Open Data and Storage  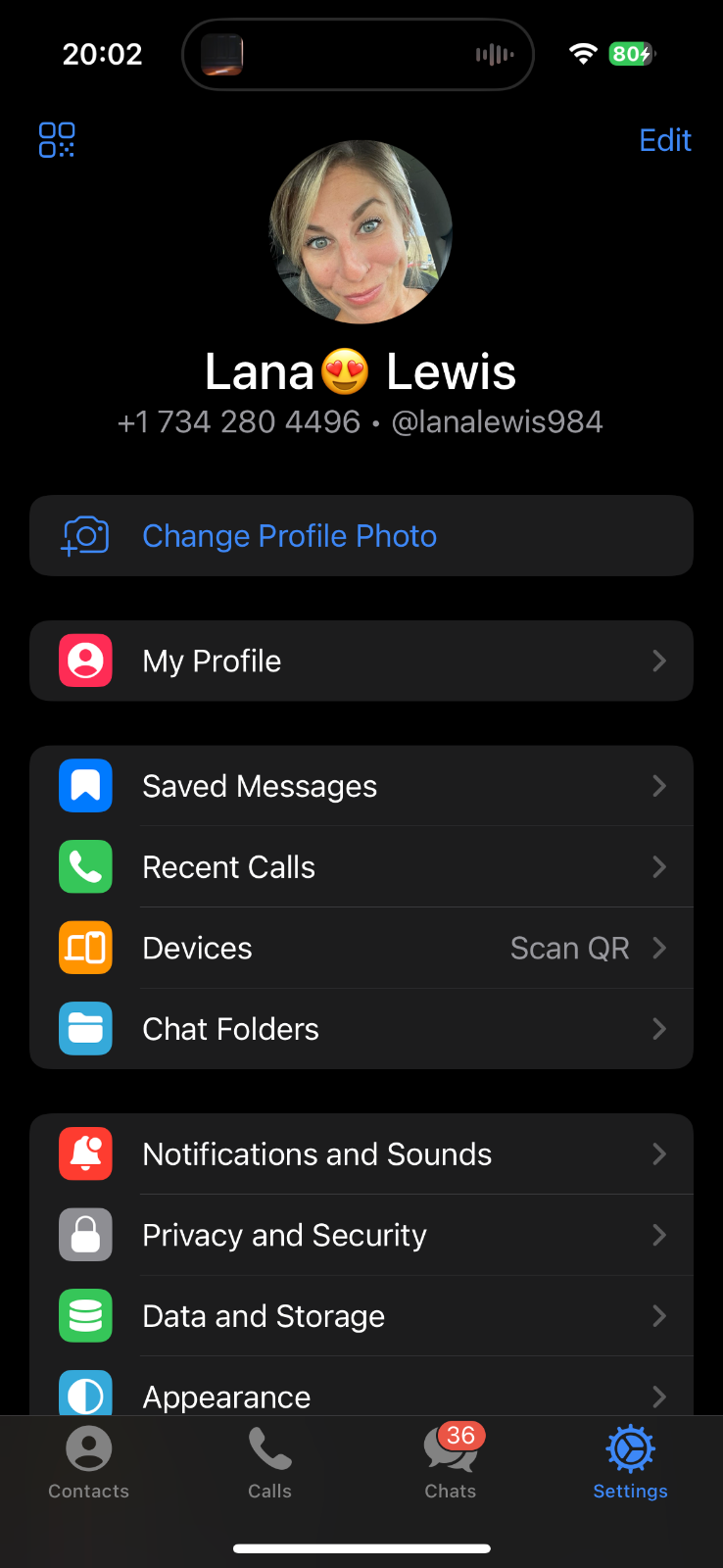point(361,1316)
